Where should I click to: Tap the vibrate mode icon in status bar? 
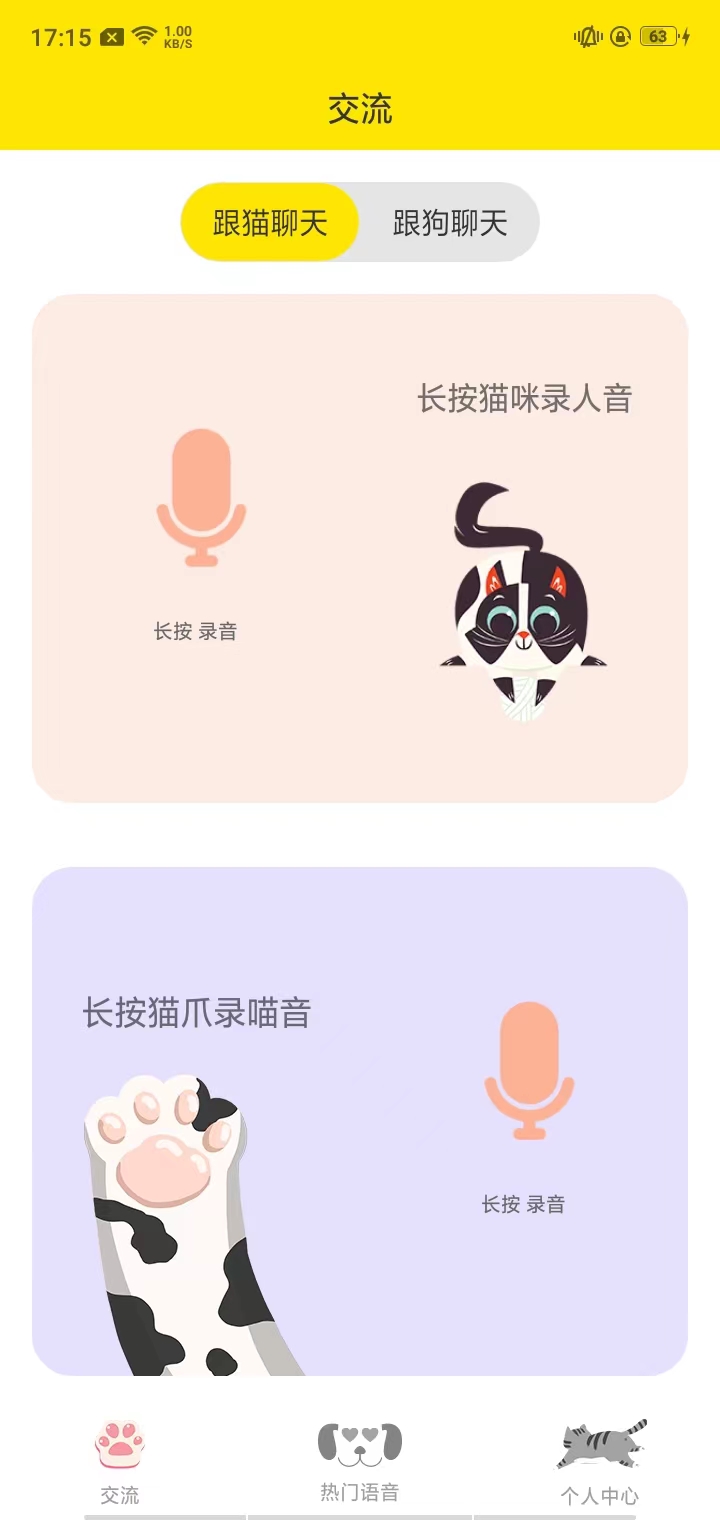pyautogui.click(x=586, y=36)
